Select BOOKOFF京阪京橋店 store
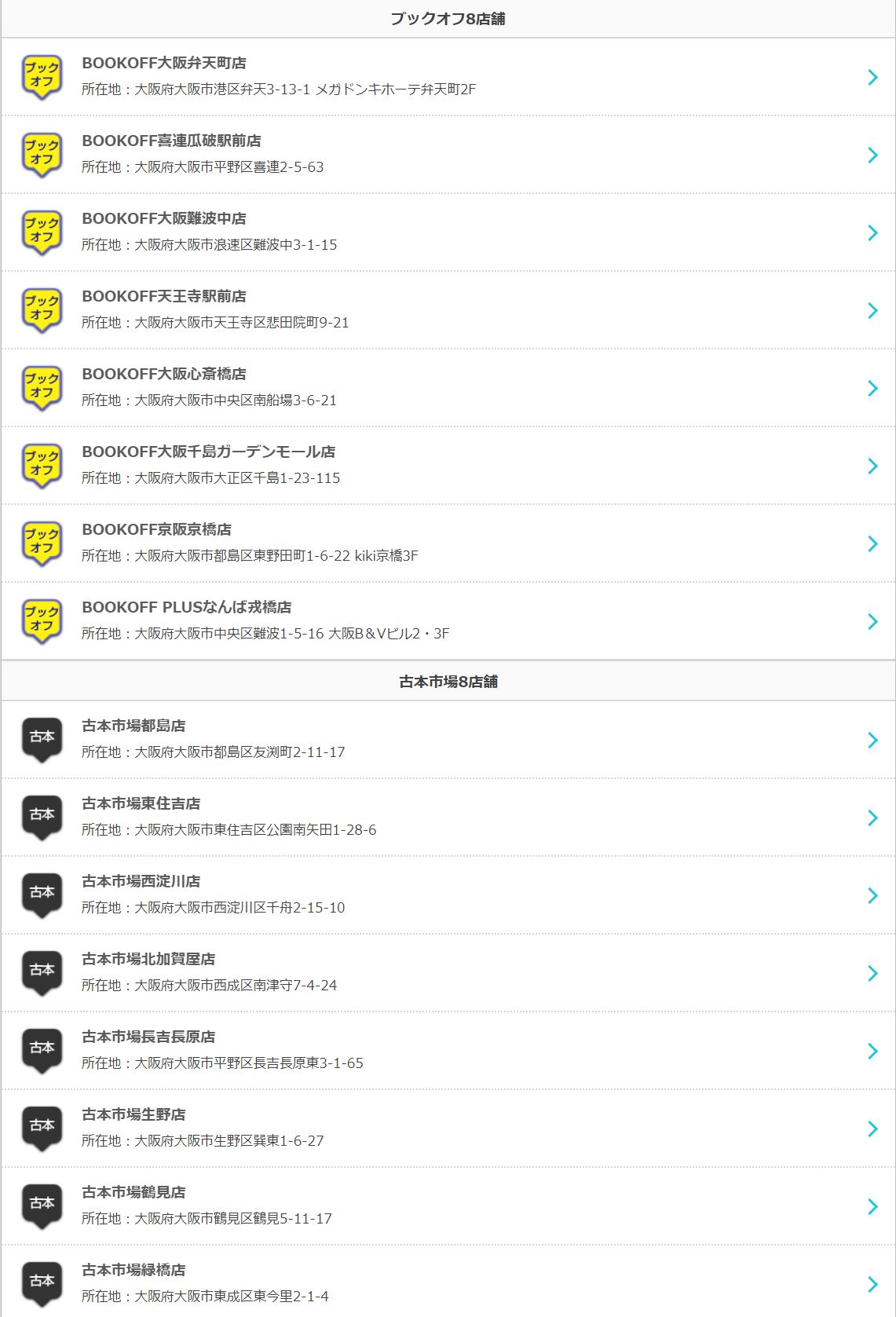 [x=448, y=543]
